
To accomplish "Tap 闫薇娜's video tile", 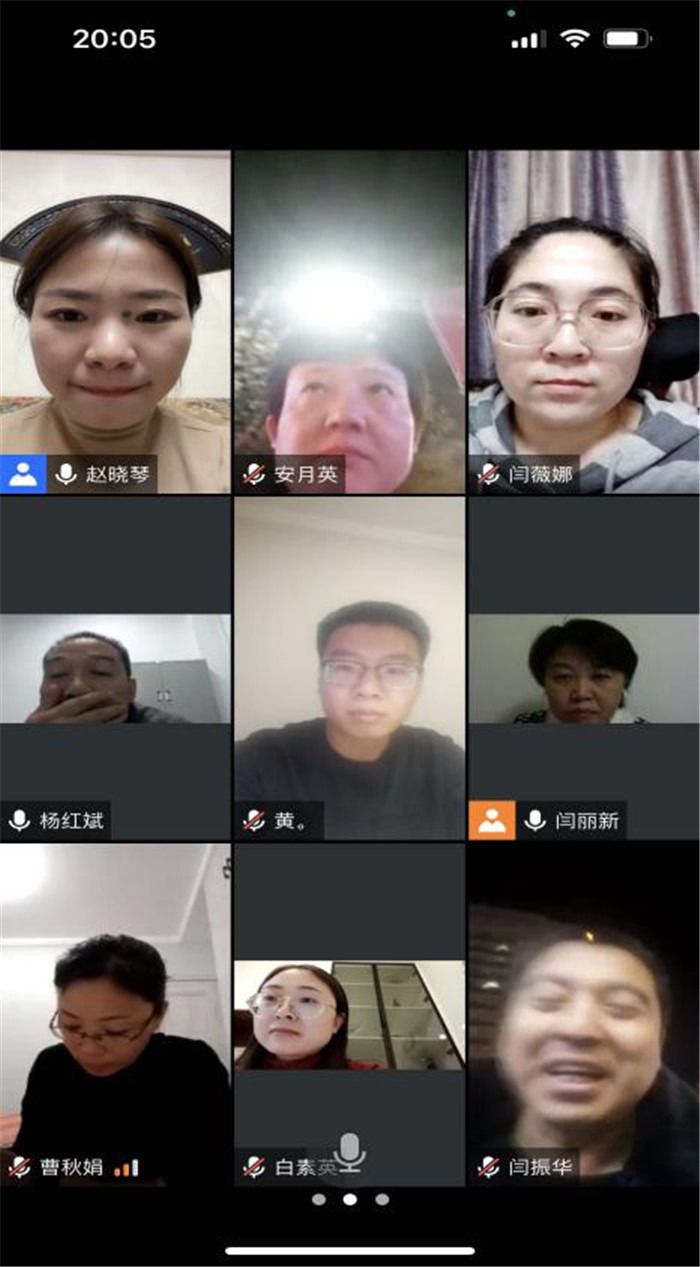I will point(584,320).
